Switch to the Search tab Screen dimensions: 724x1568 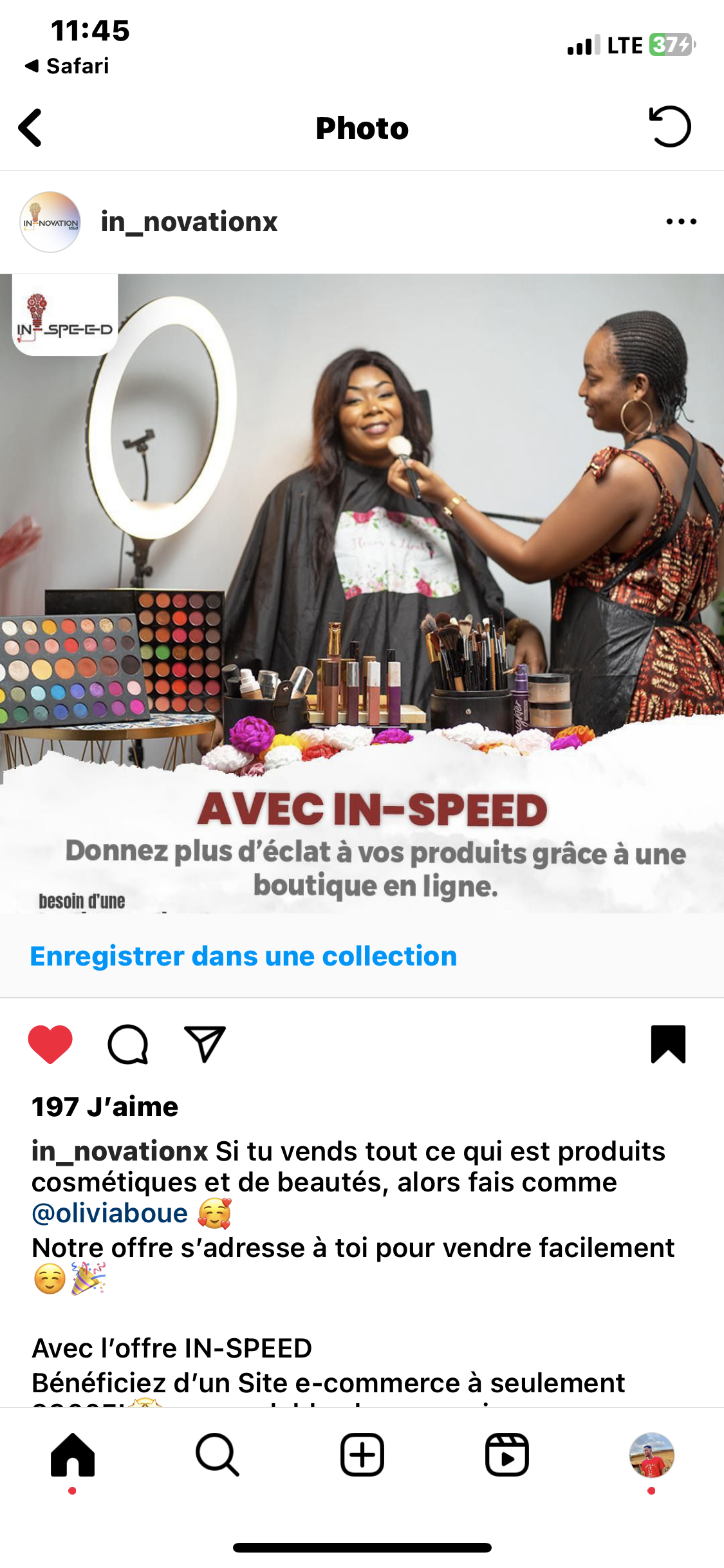[218, 1455]
